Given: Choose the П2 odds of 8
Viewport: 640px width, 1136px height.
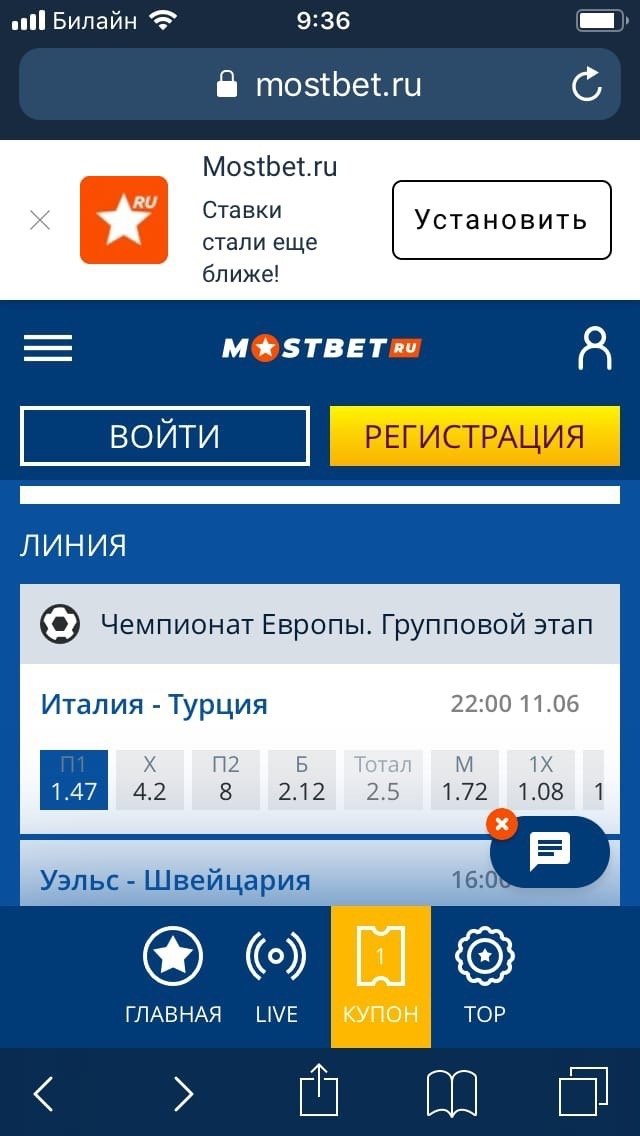Looking at the screenshot, I should click(x=226, y=780).
